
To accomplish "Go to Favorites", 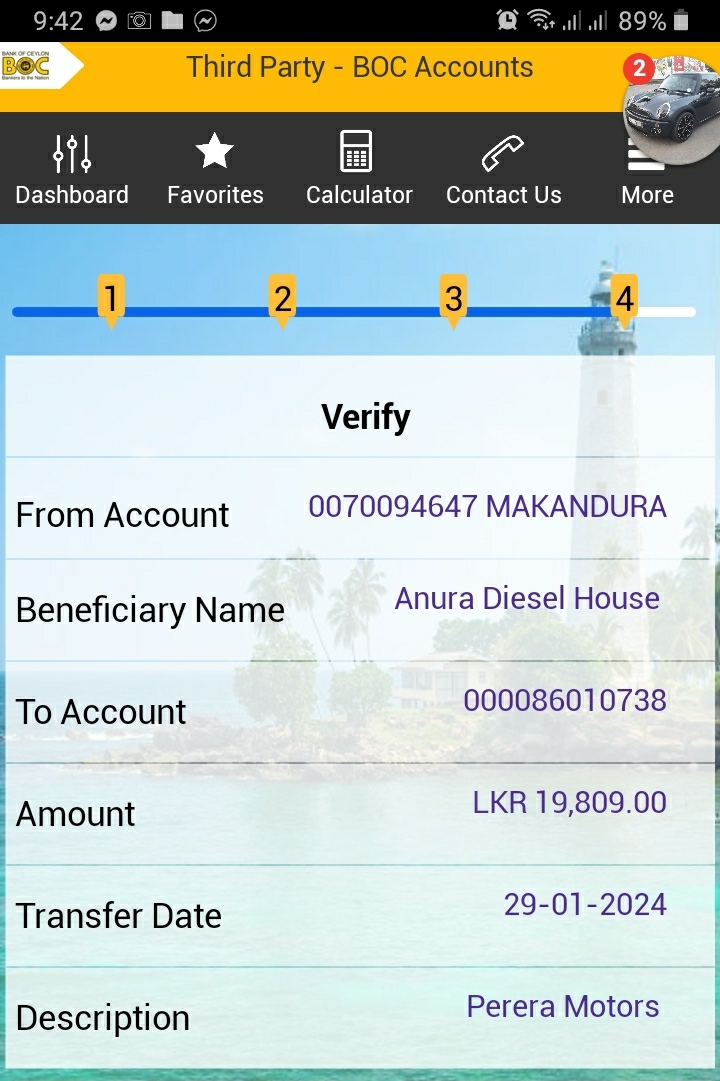I will tap(215, 168).
